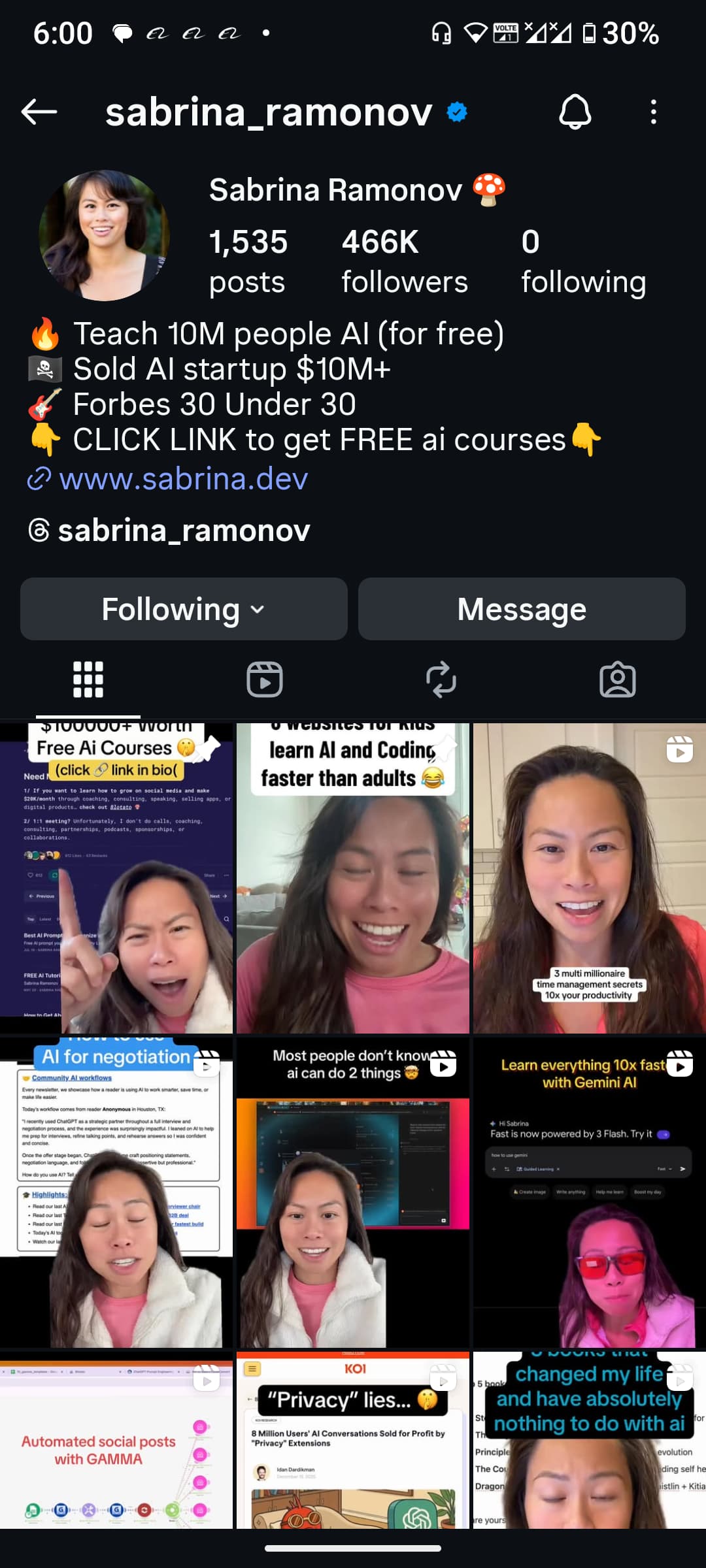Open the Learn everything with Gemini AI reel
This screenshot has width=706, height=1568.
click(589, 1192)
